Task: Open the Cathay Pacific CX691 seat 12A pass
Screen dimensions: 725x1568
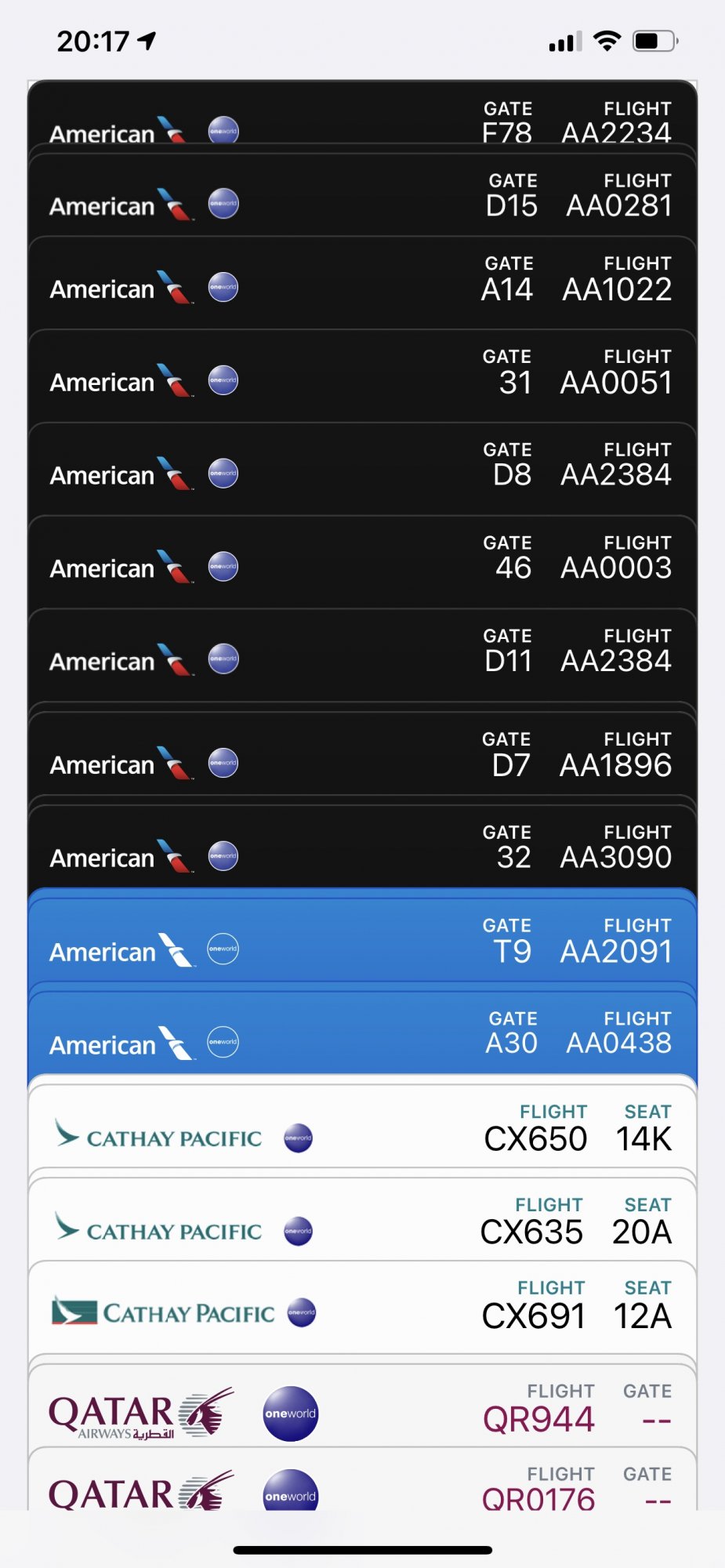Action: point(362,1311)
